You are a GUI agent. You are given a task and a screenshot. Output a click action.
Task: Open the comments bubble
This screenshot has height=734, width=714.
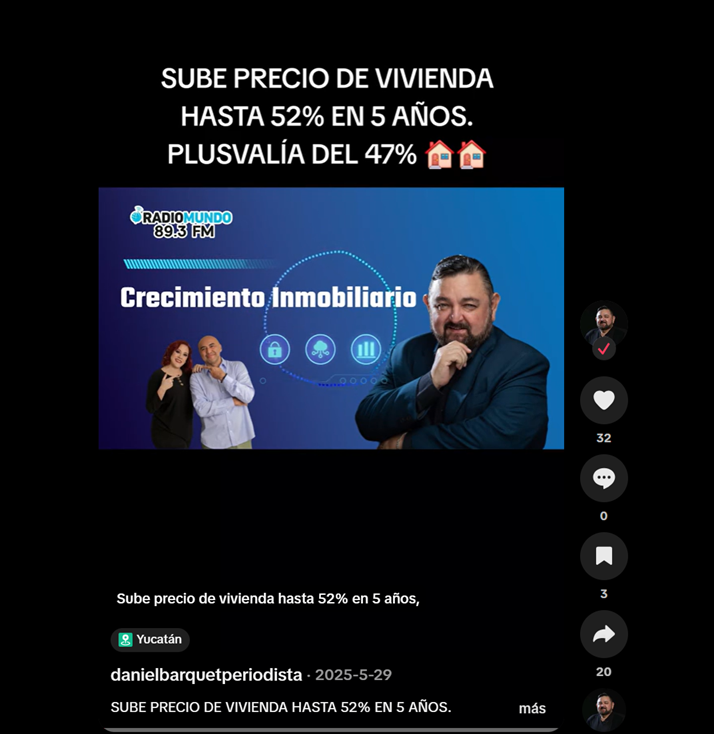pos(604,478)
